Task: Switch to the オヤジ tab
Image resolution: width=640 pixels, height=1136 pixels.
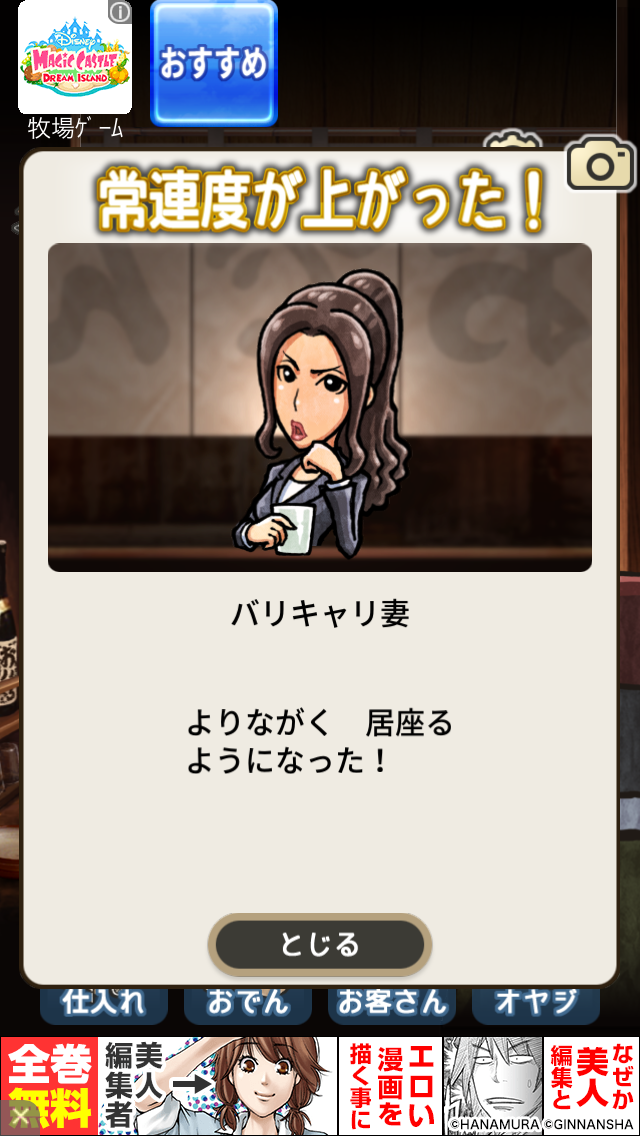Action: point(536,1003)
